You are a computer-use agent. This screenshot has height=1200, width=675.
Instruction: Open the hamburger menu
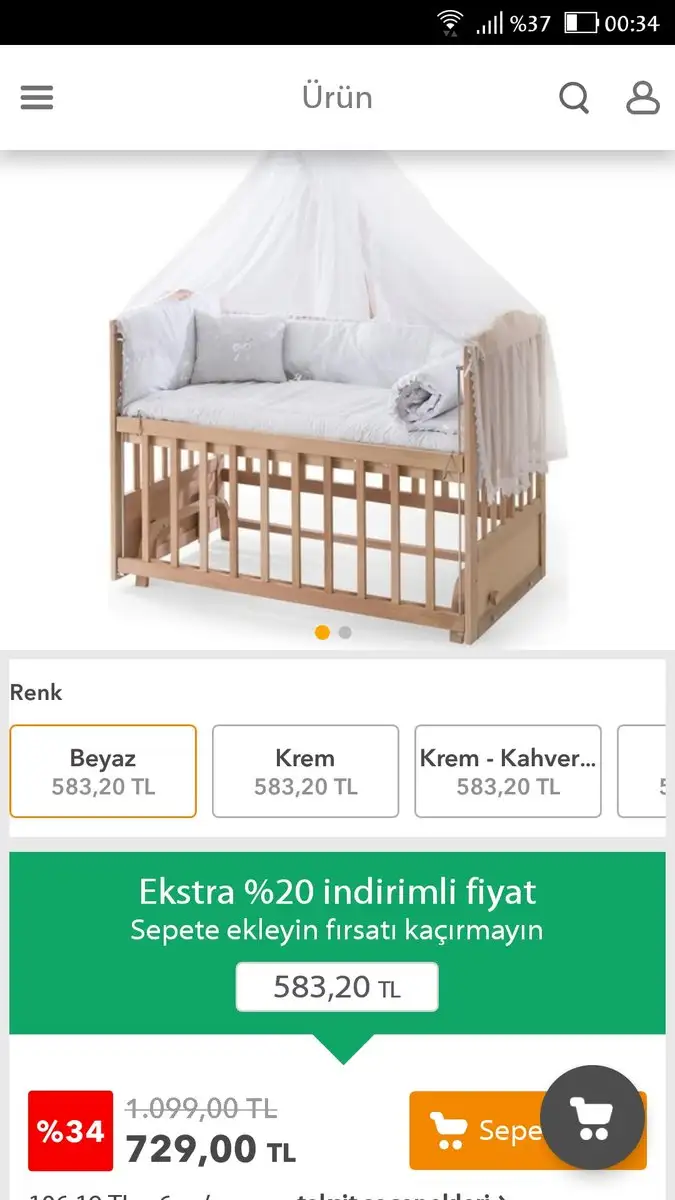37,97
